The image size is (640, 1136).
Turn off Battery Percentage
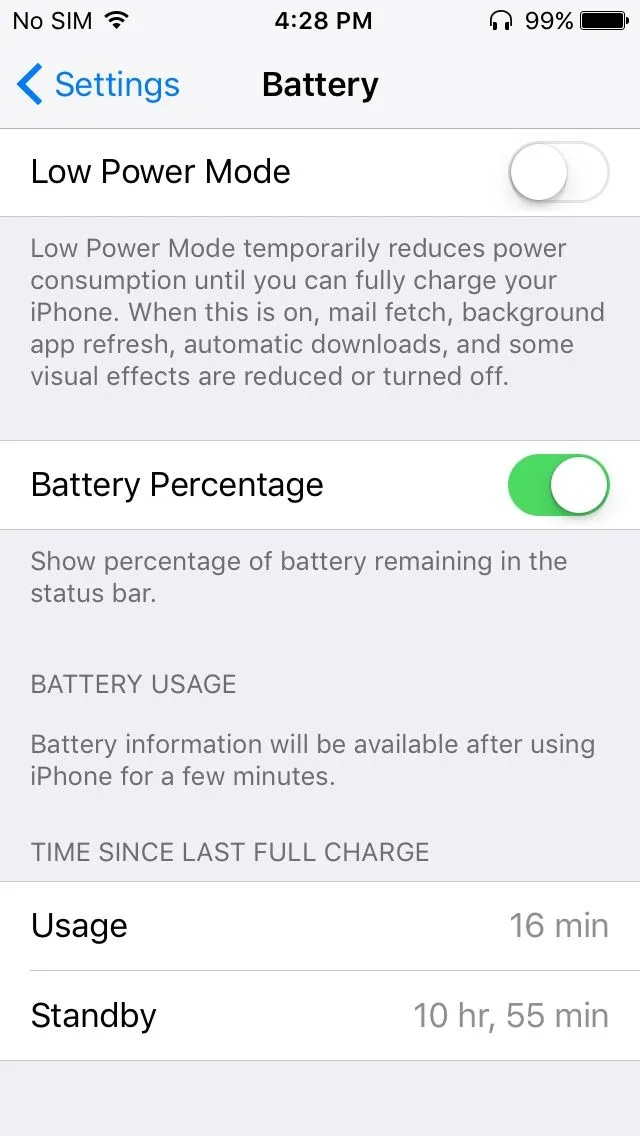(x=558, y=485)
